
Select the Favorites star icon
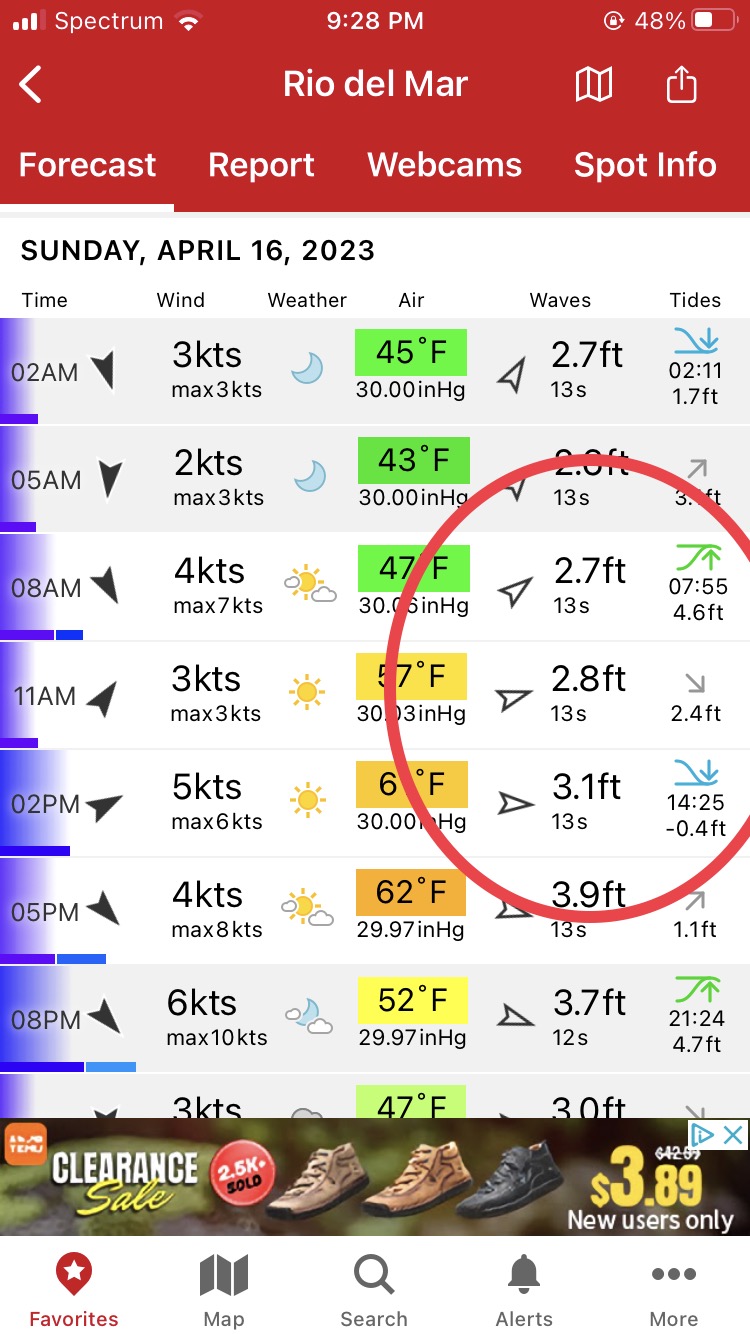[73, 1275]
